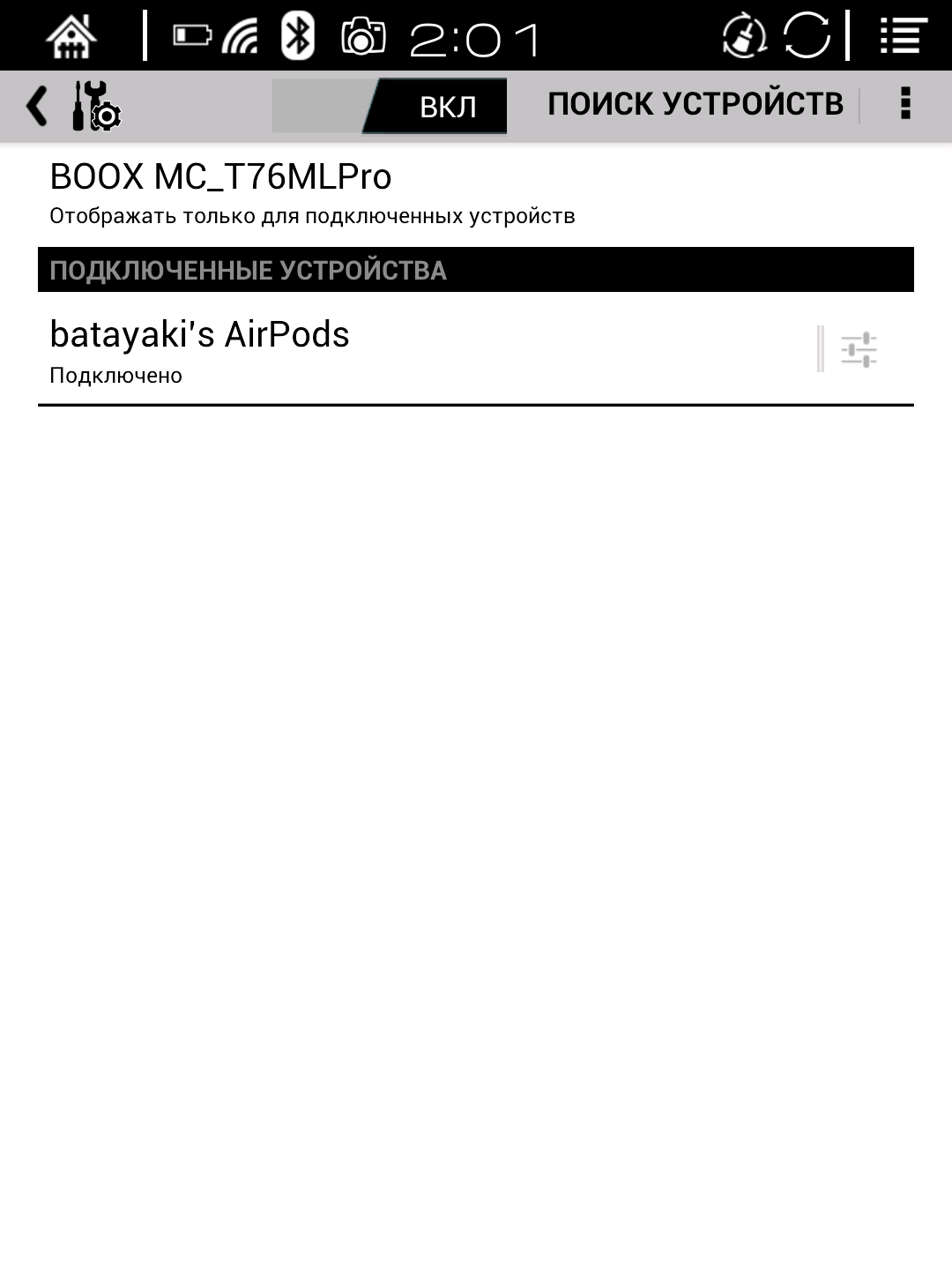Open the three-dot overflow menu

pyautogui.click(x=904, y=104)
